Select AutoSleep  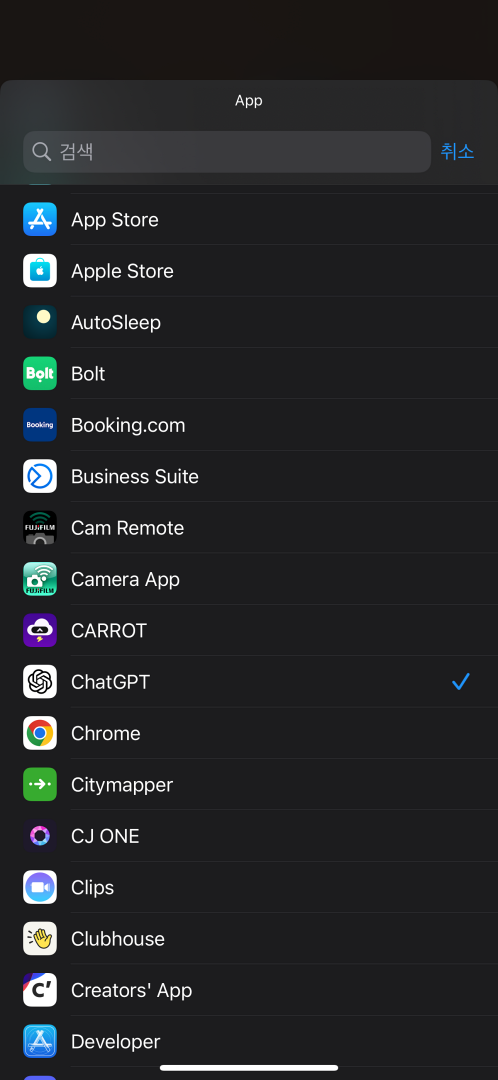coord(249,322)
